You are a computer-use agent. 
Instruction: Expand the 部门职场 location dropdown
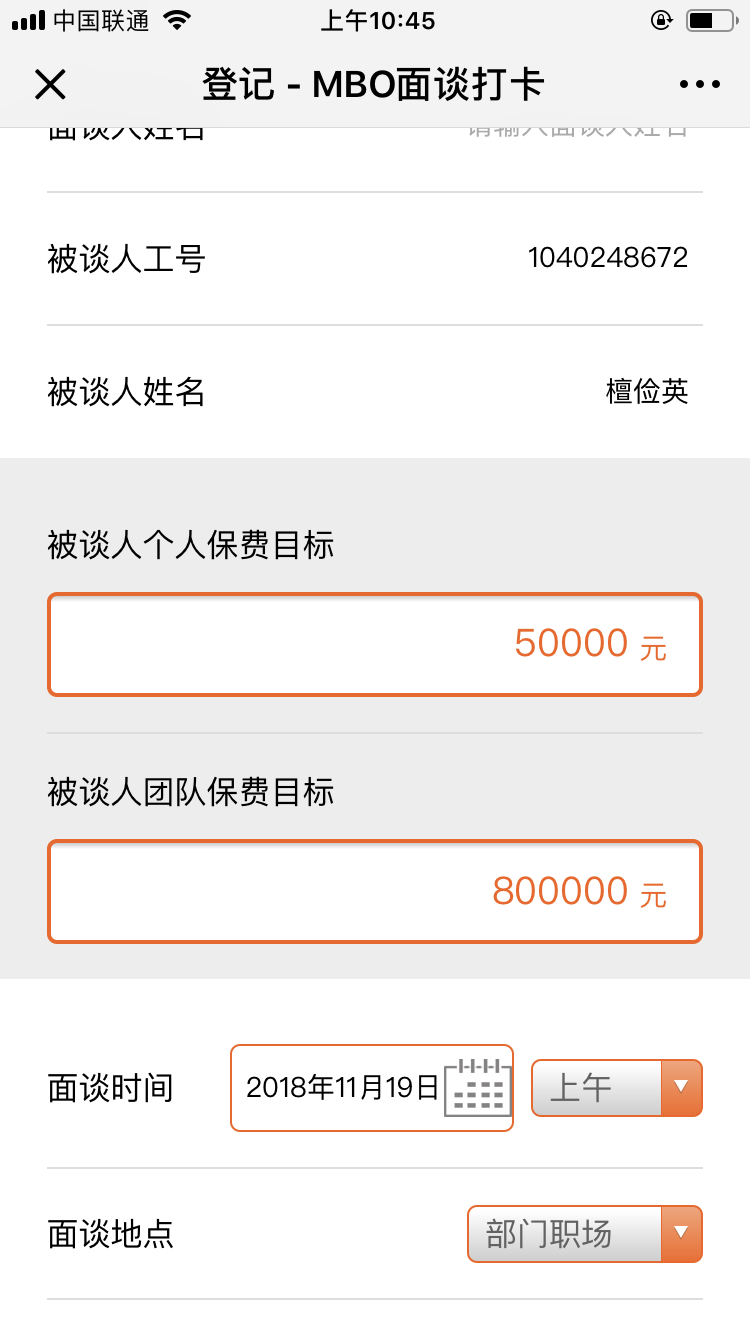coord(584,1235)
